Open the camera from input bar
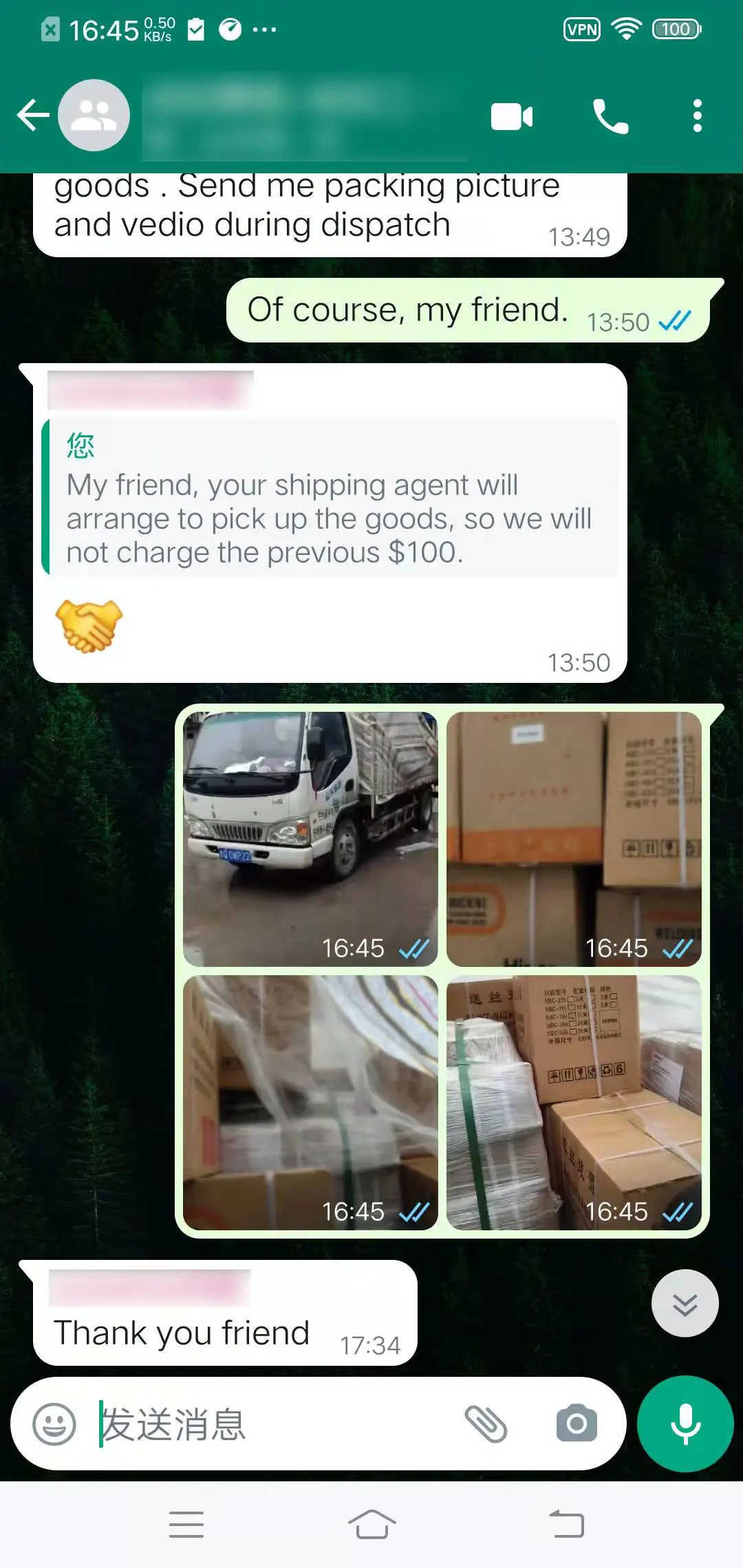Screen dimensions: 743x1568 point(577,1424)
